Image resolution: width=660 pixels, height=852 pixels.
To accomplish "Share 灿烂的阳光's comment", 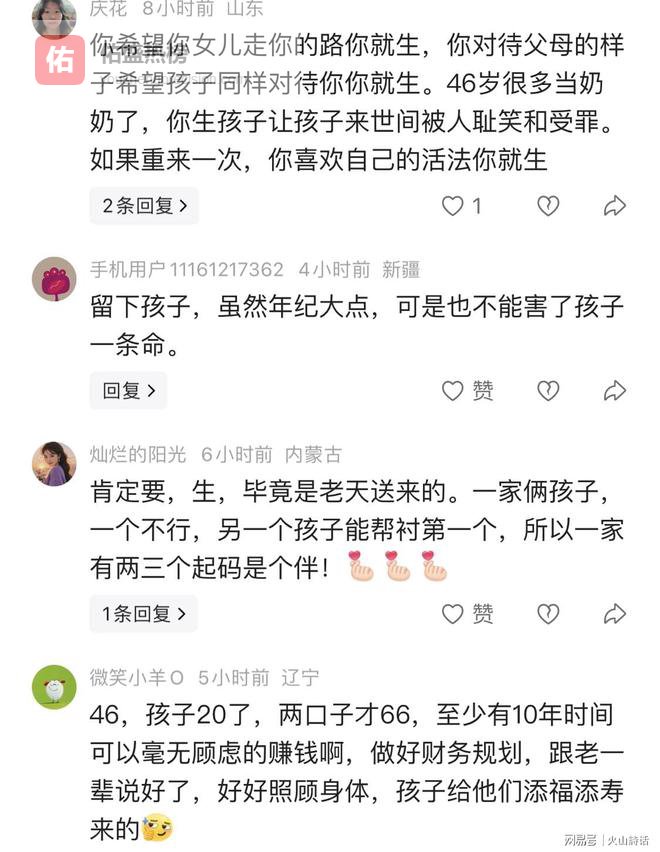I will pyautogui.click(x=615, y=613).
